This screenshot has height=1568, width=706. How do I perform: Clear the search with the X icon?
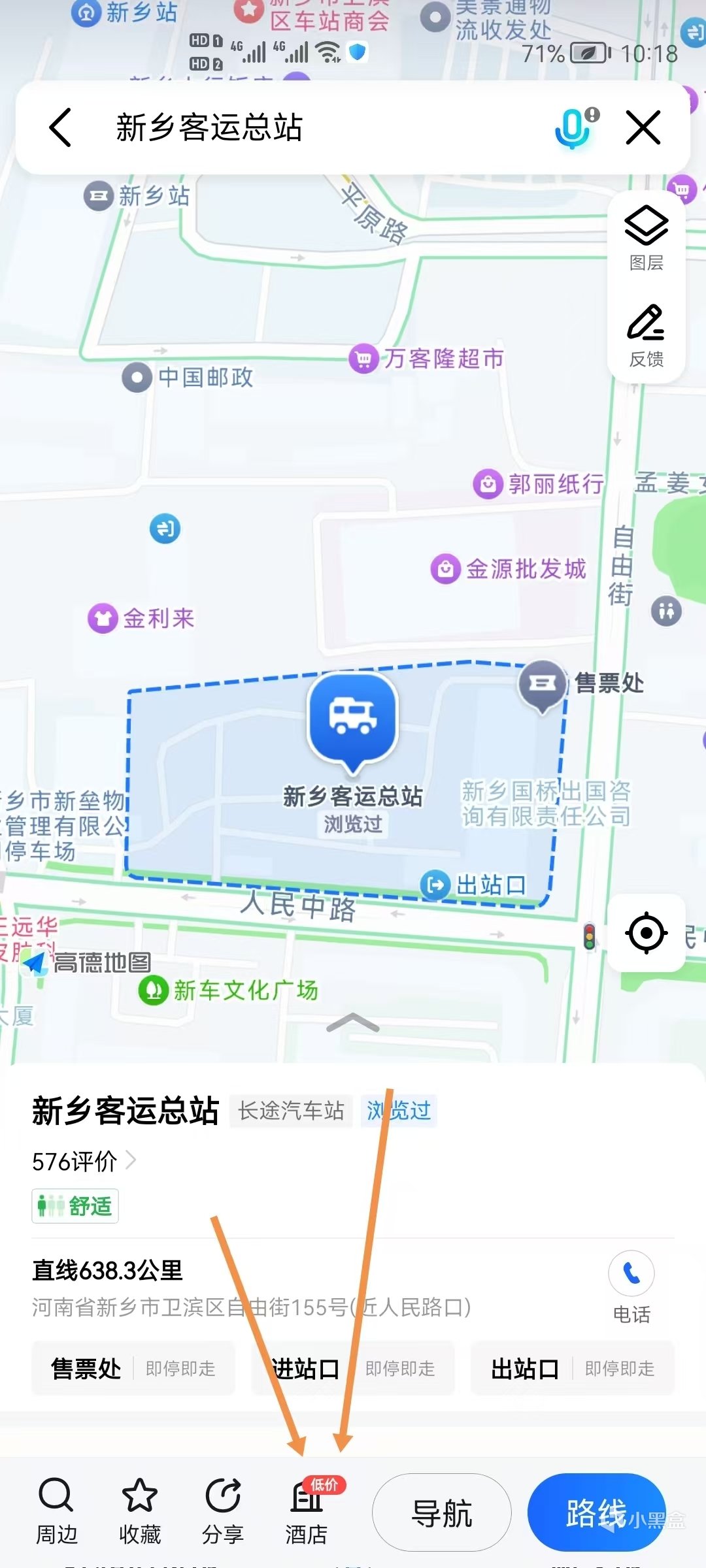pyautogui.click(x=643, y=127)
